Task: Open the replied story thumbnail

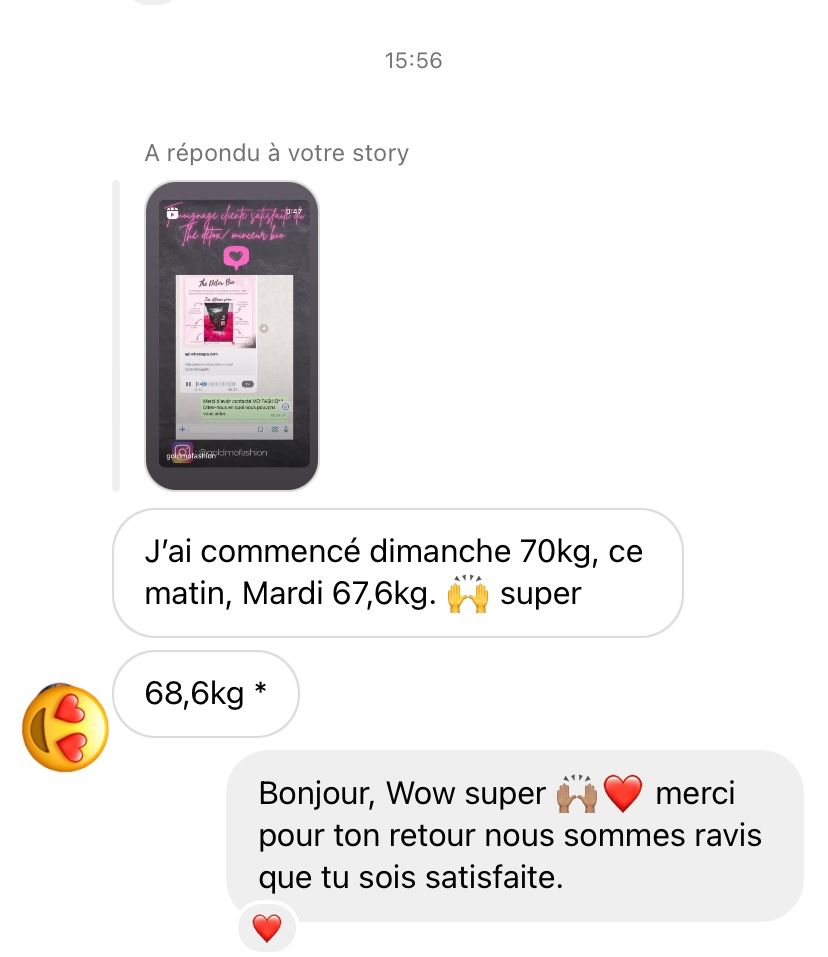Action: point(232,336)
